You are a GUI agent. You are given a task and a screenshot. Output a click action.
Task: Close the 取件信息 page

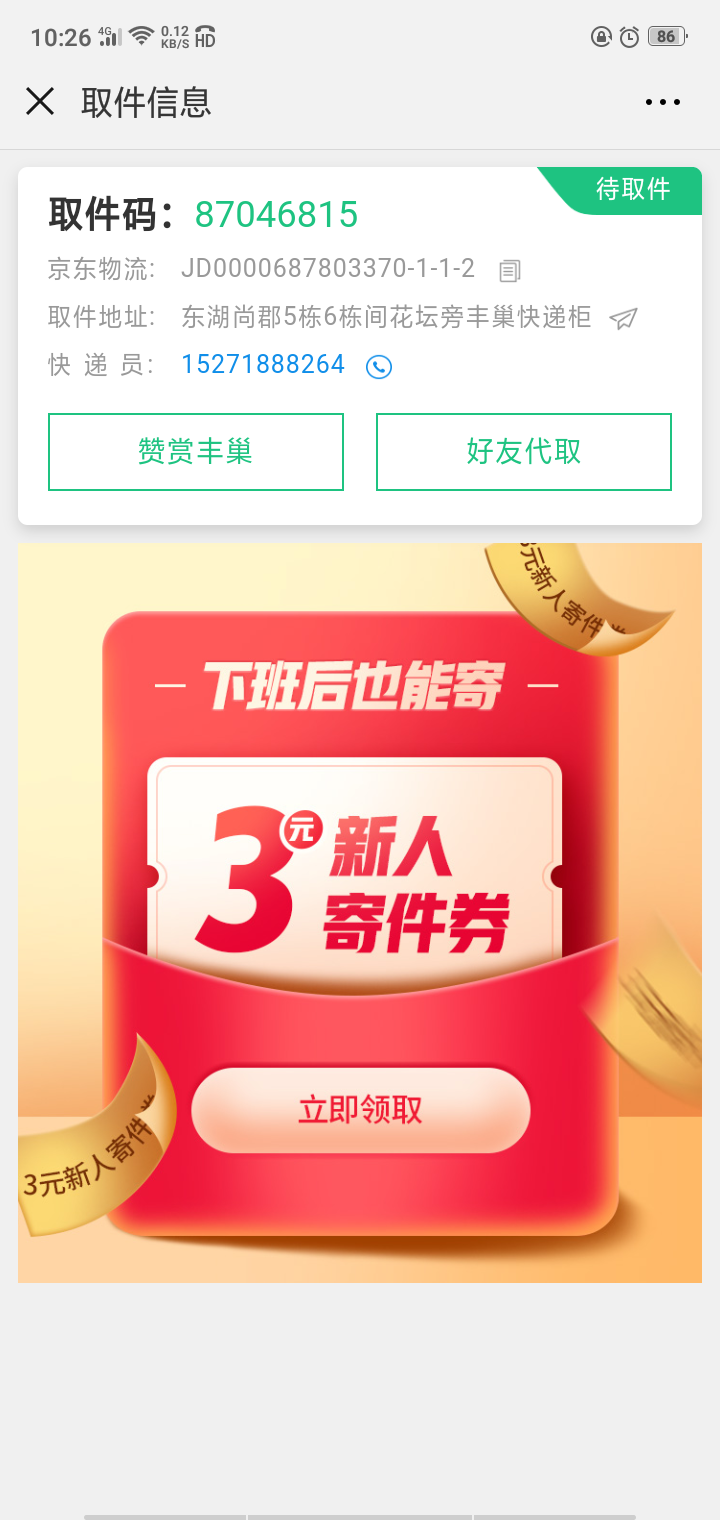40,101
